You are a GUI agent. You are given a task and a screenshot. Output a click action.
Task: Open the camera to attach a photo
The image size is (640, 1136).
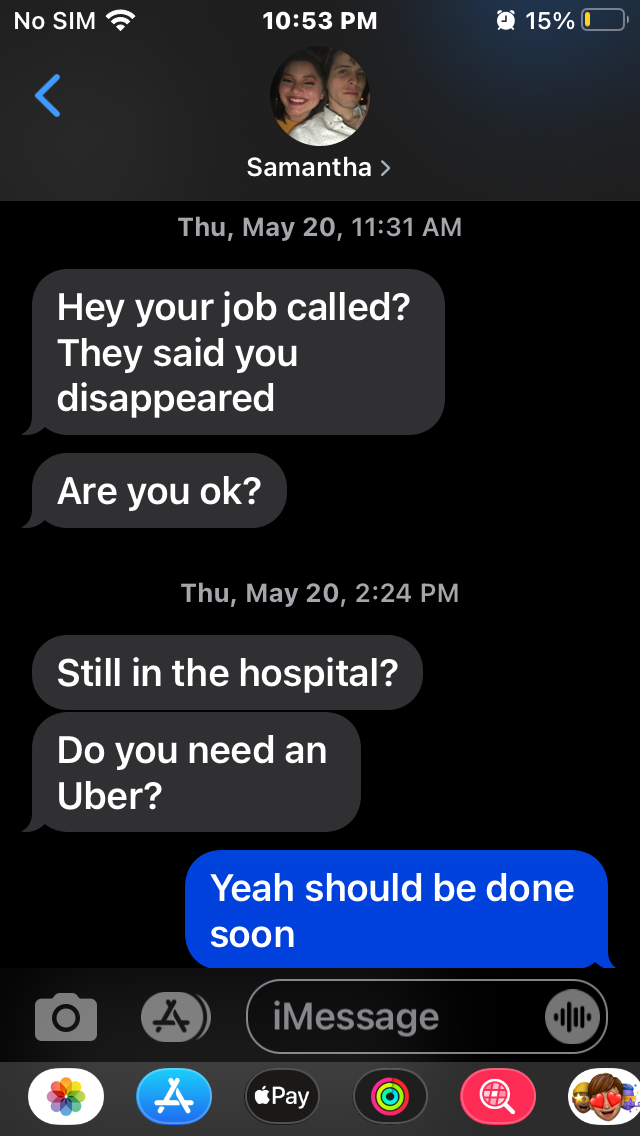tap(66, 1017)
